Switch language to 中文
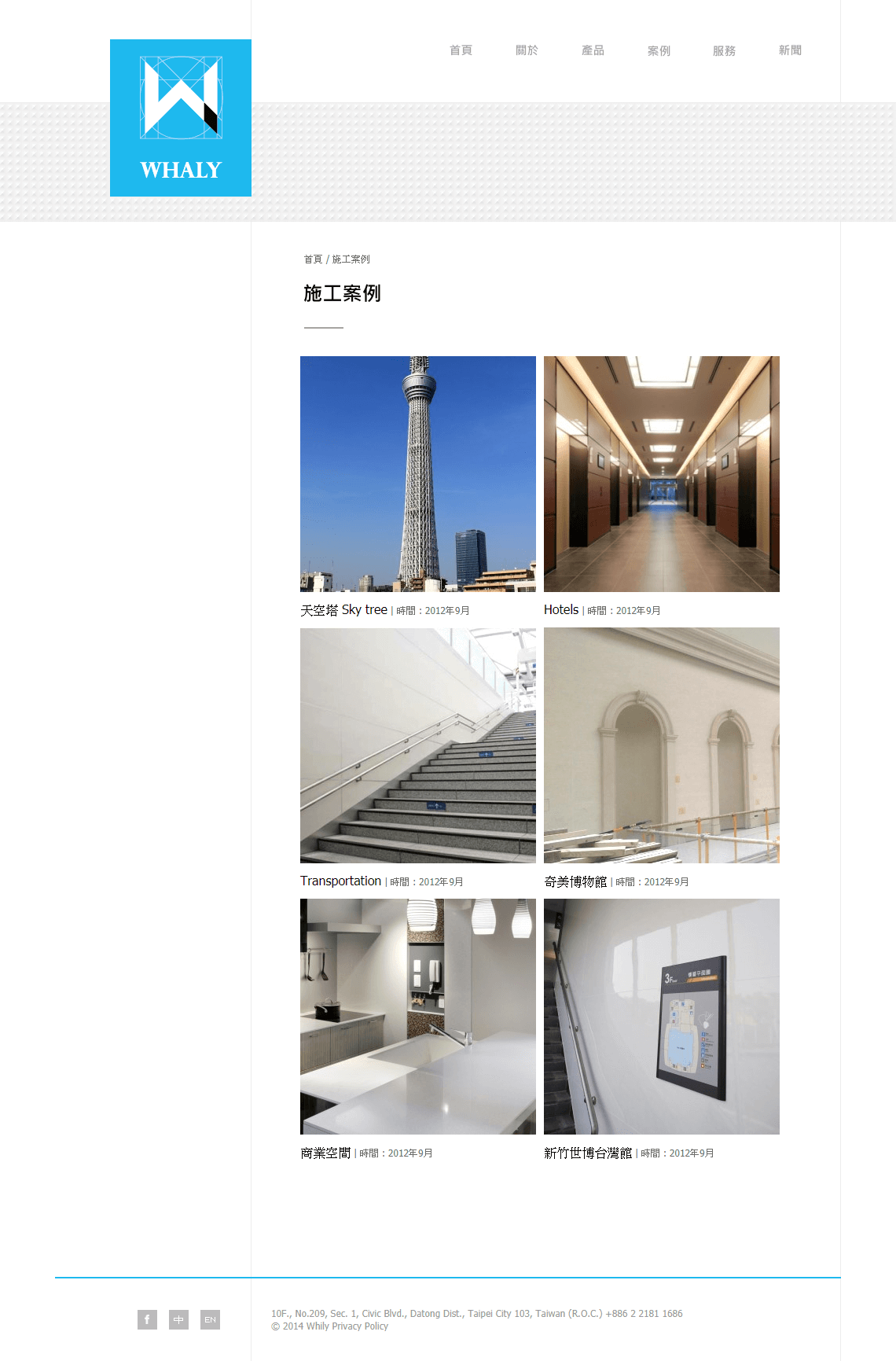Viewport: 896px width, 1361px height. pyautogui.click(x=178, y=1319)
